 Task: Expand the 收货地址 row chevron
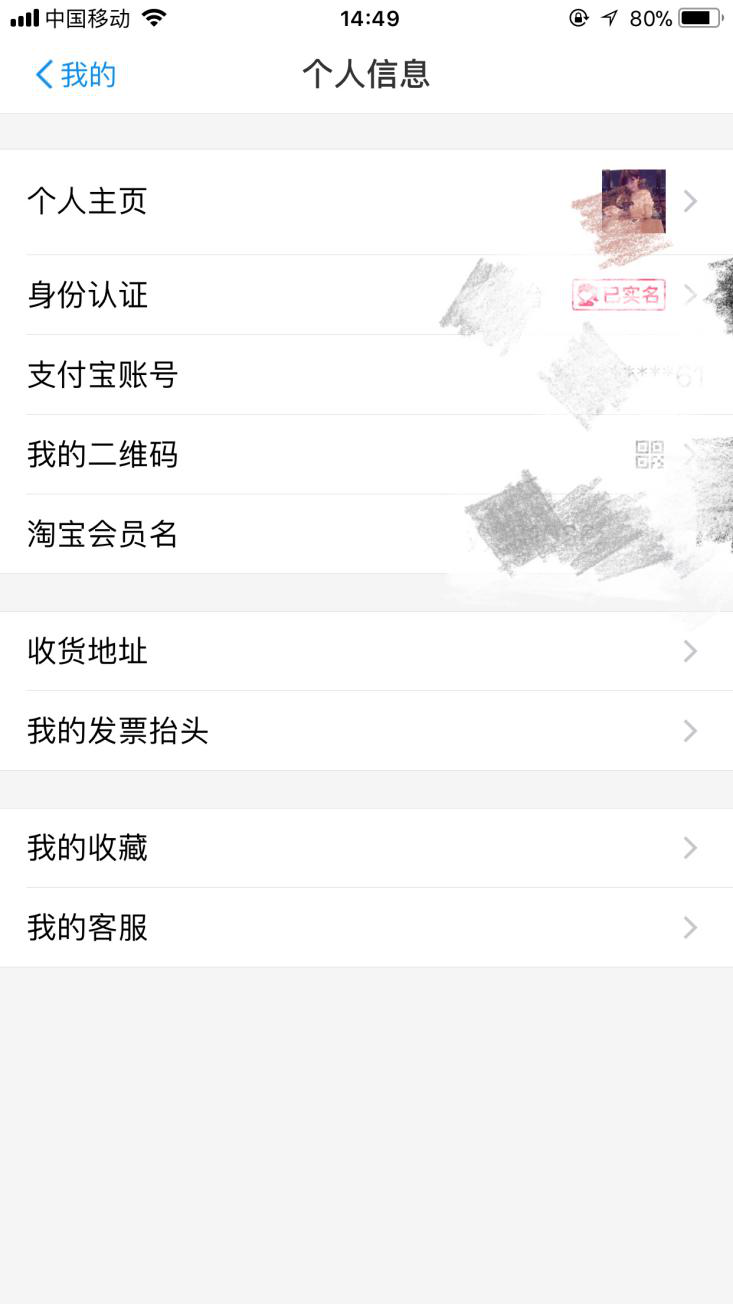[690, 651]
